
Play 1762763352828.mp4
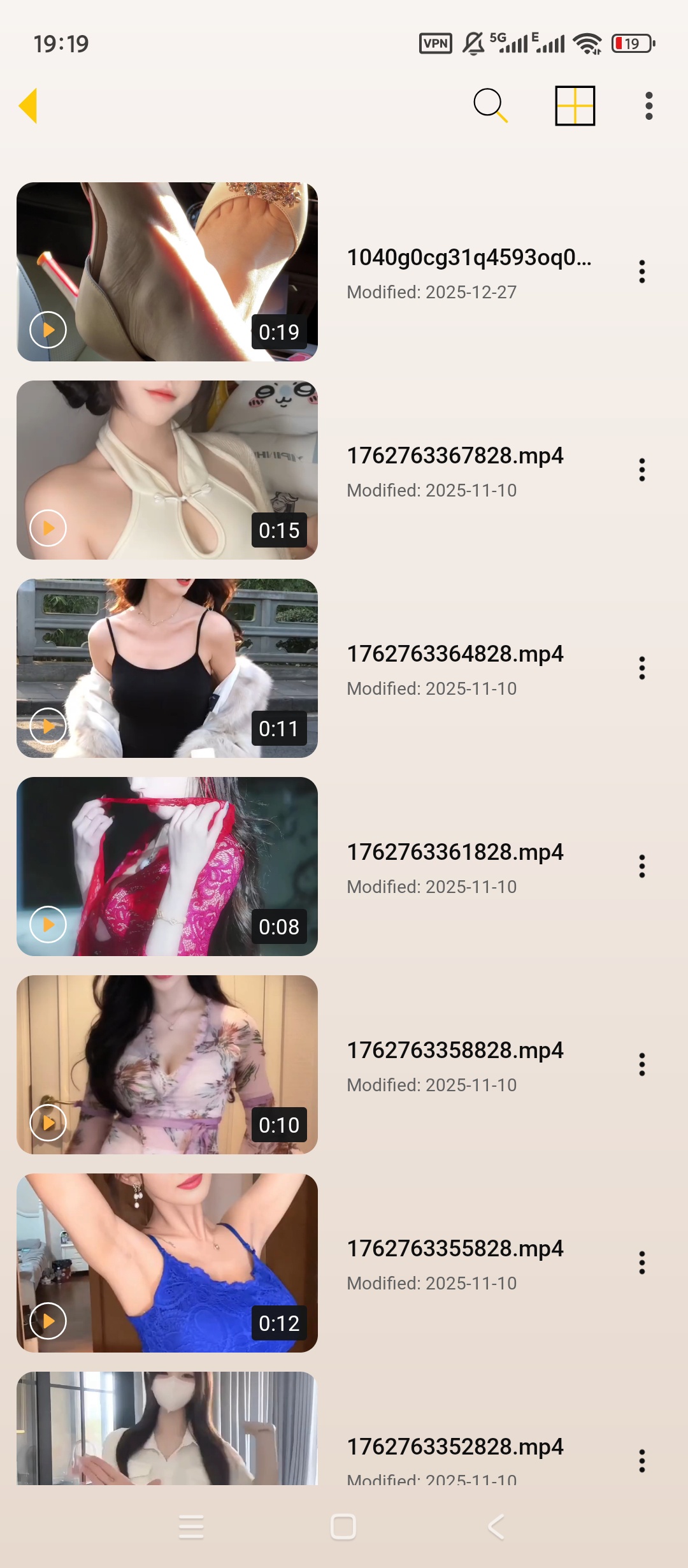167,1428
